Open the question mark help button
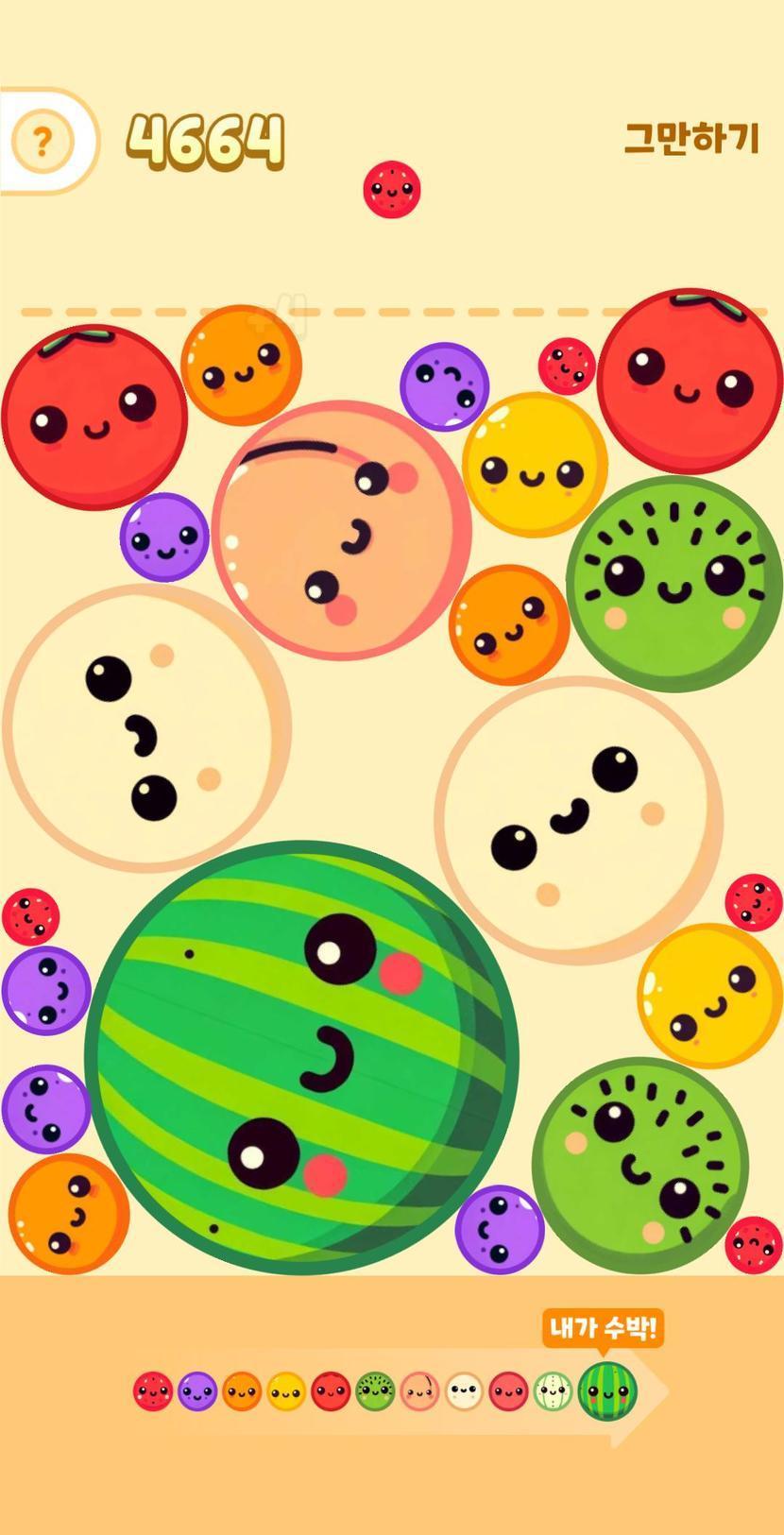 click(x=42, y=142)
